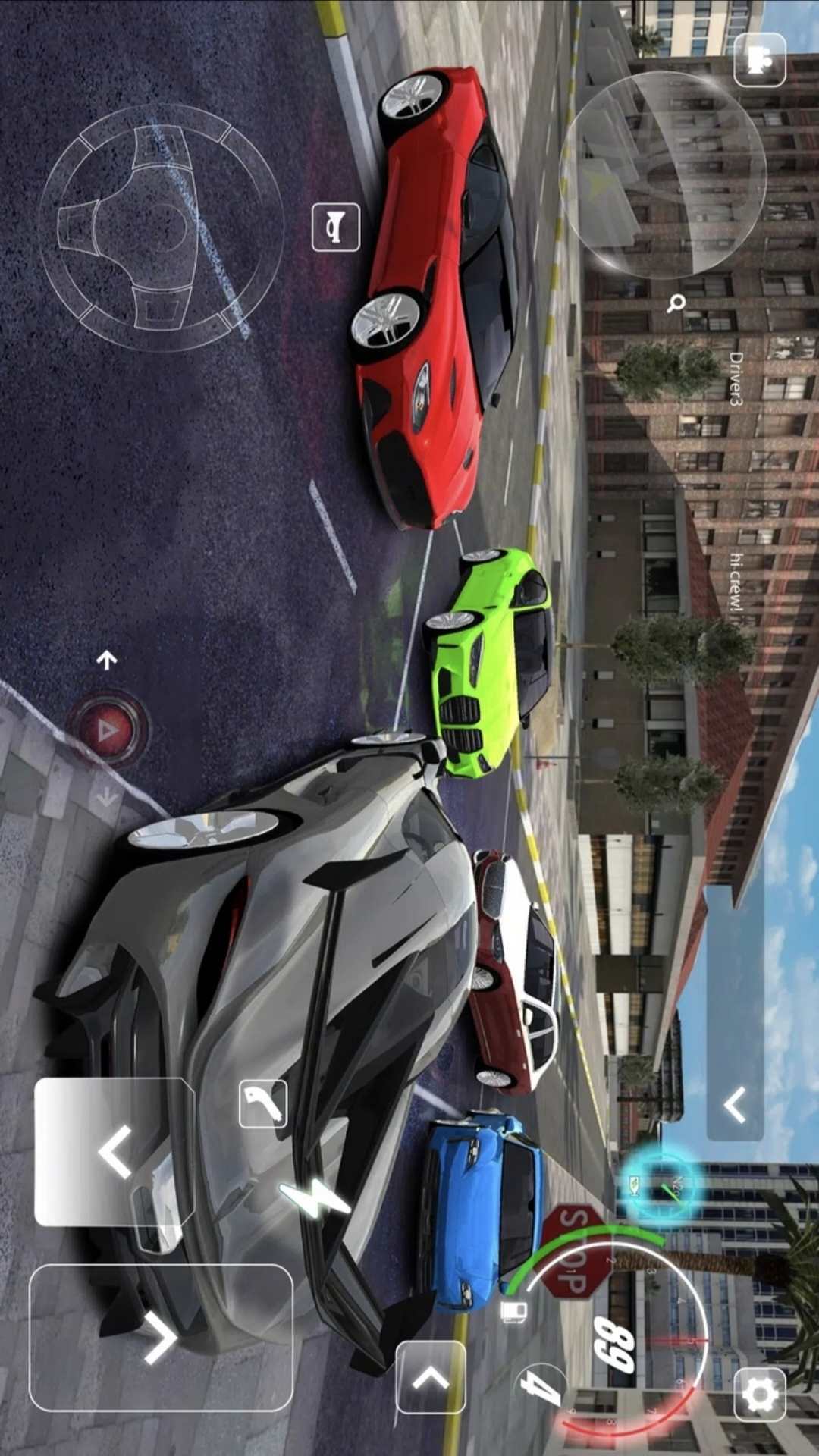Switch the camera view
The width and height of the screenshot is (819, 1456).
759,60
